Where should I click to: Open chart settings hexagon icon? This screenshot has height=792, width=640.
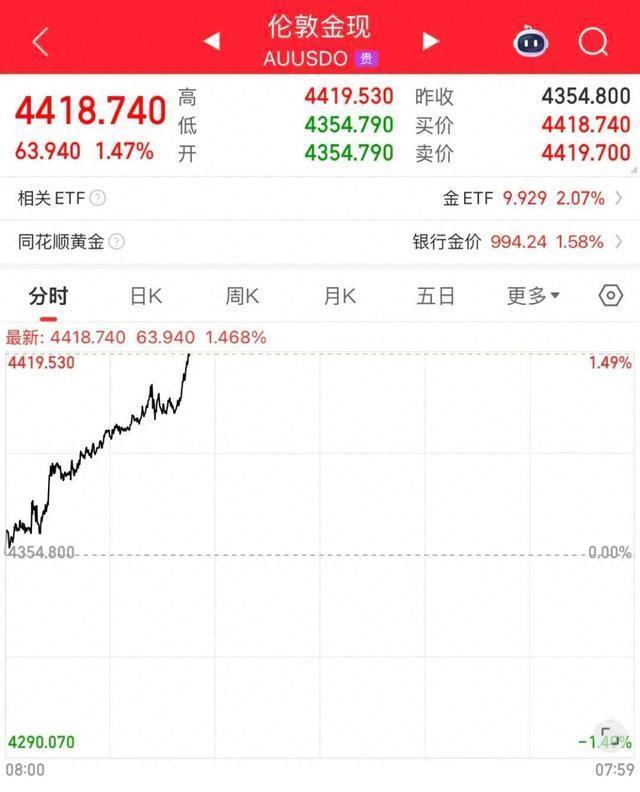610,296
